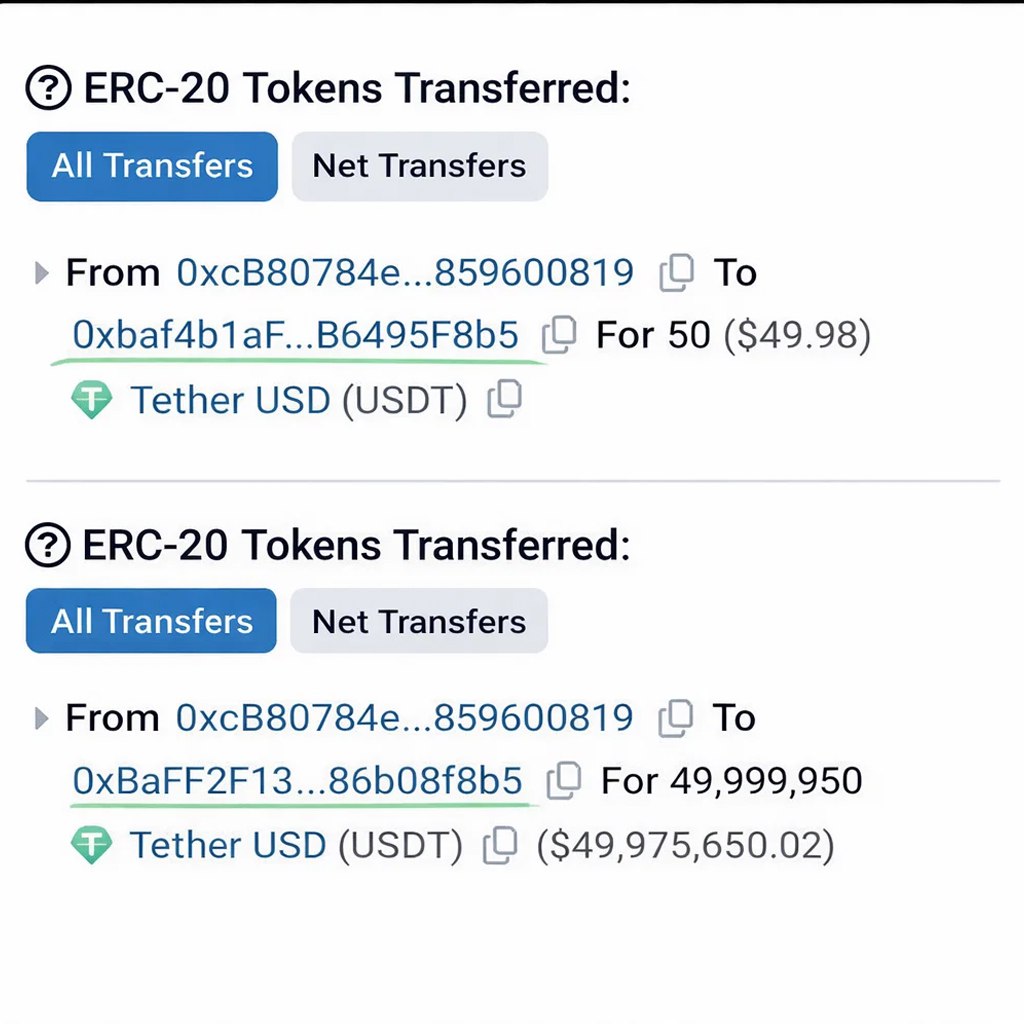Select All Transfers above the 50 USDT transfer

(x=152, y=166)
